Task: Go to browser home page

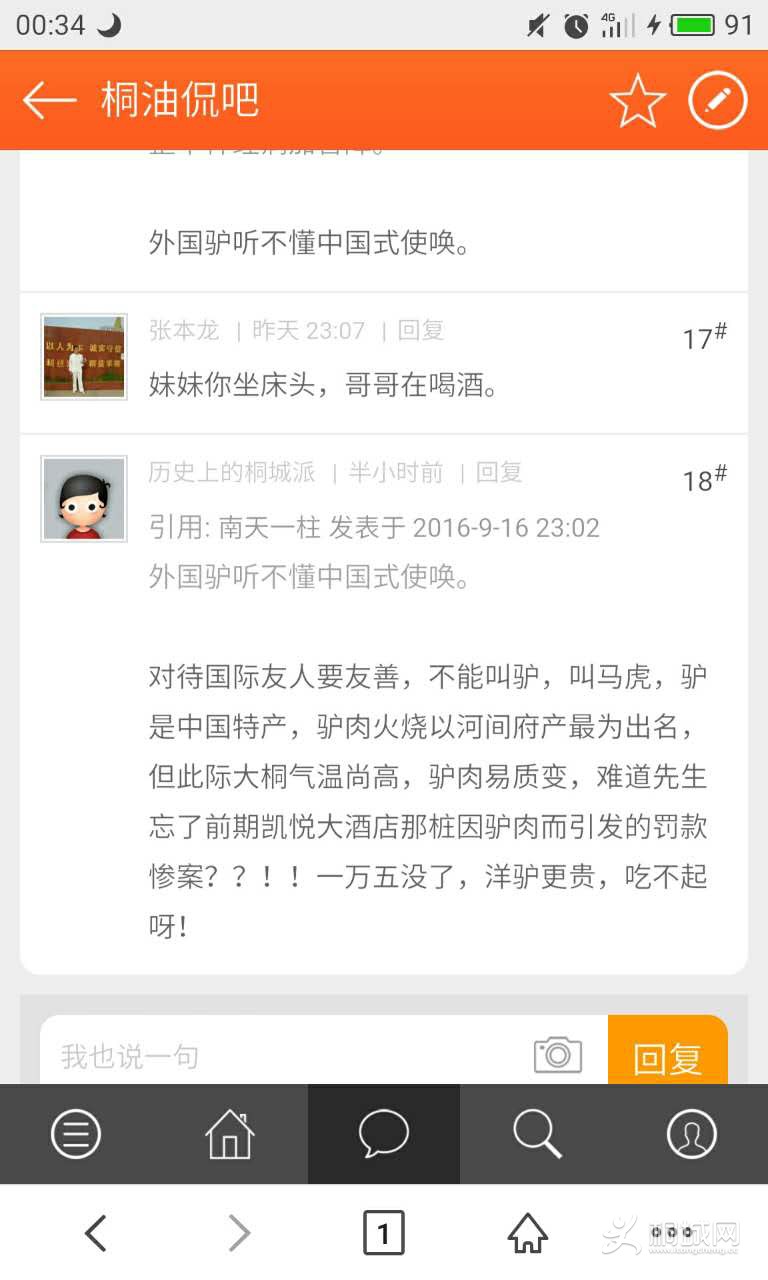Action: point(528,1233)
